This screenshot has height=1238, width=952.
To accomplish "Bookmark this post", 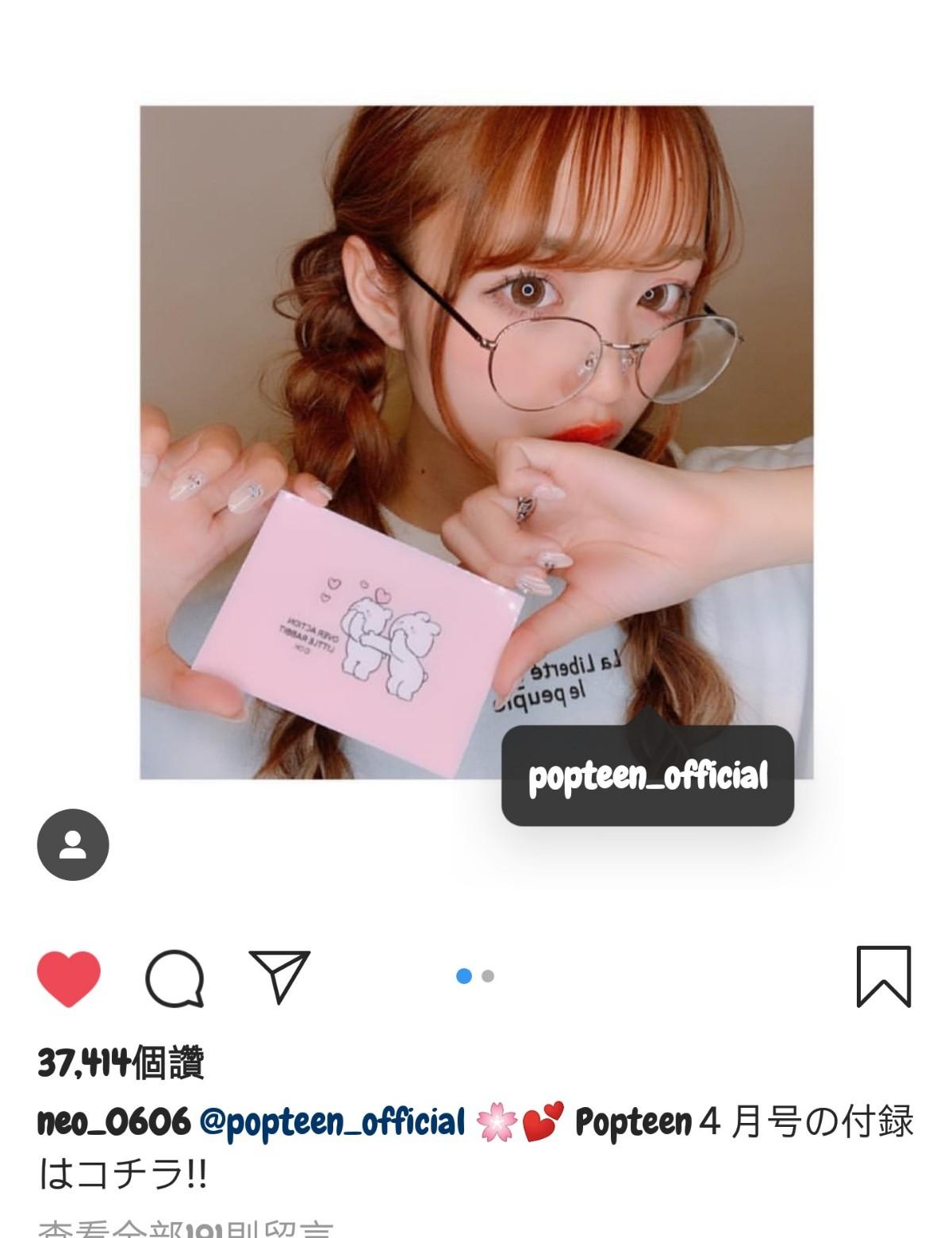I will (883, 977).
